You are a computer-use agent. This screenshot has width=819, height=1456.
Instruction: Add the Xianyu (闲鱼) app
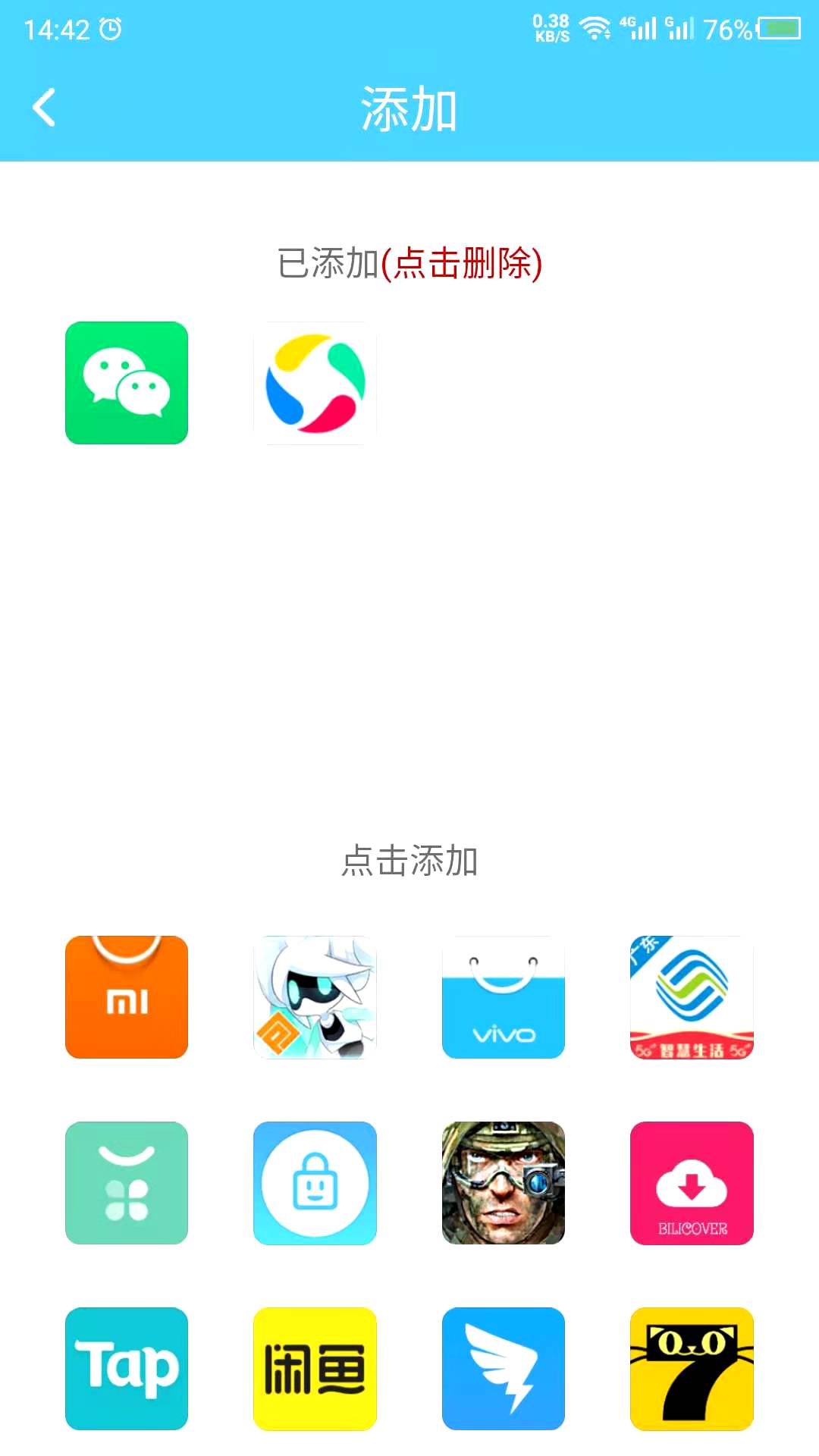coord(315,1369)
